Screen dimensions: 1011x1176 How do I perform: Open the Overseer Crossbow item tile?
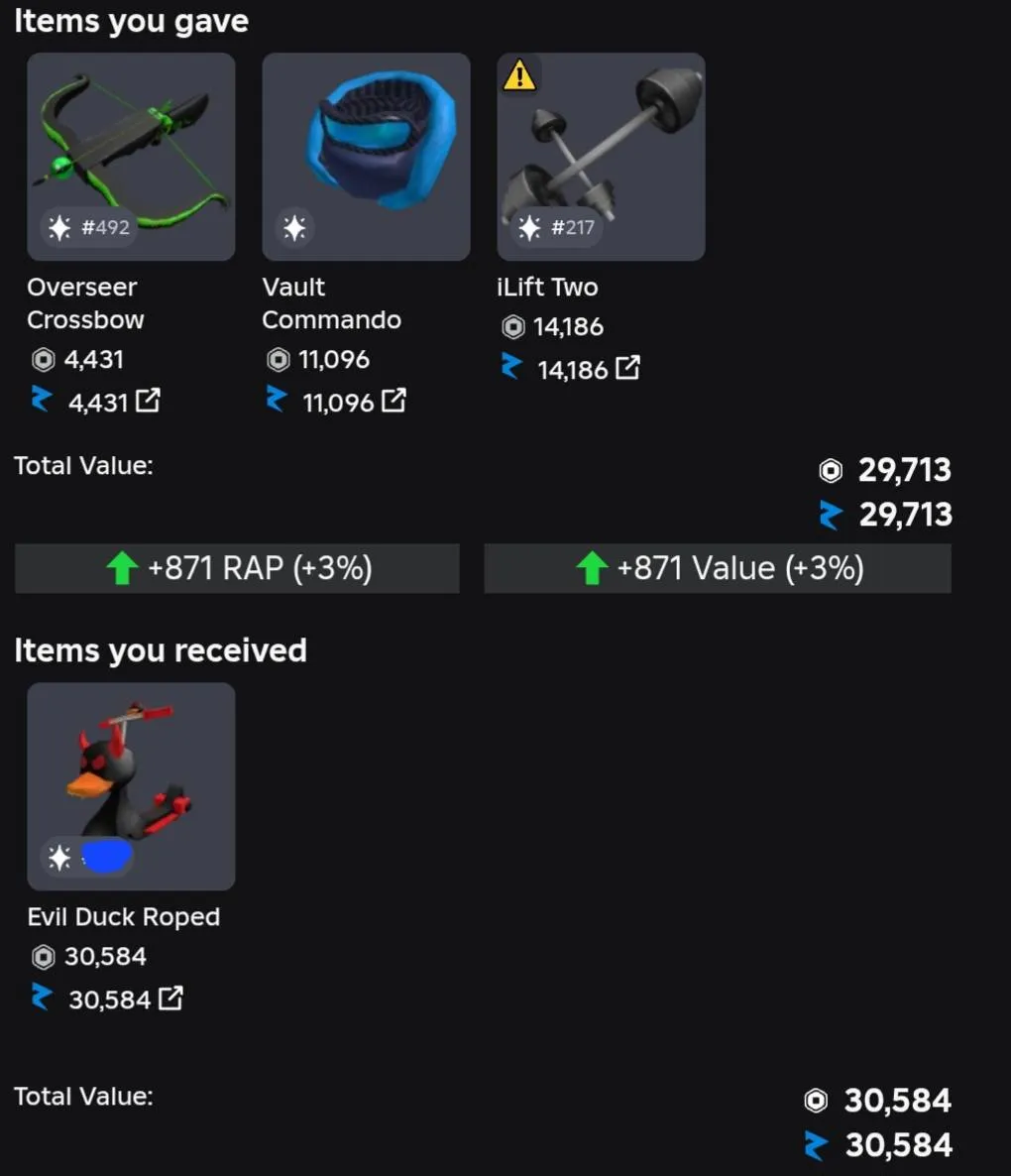pos(131,157)
